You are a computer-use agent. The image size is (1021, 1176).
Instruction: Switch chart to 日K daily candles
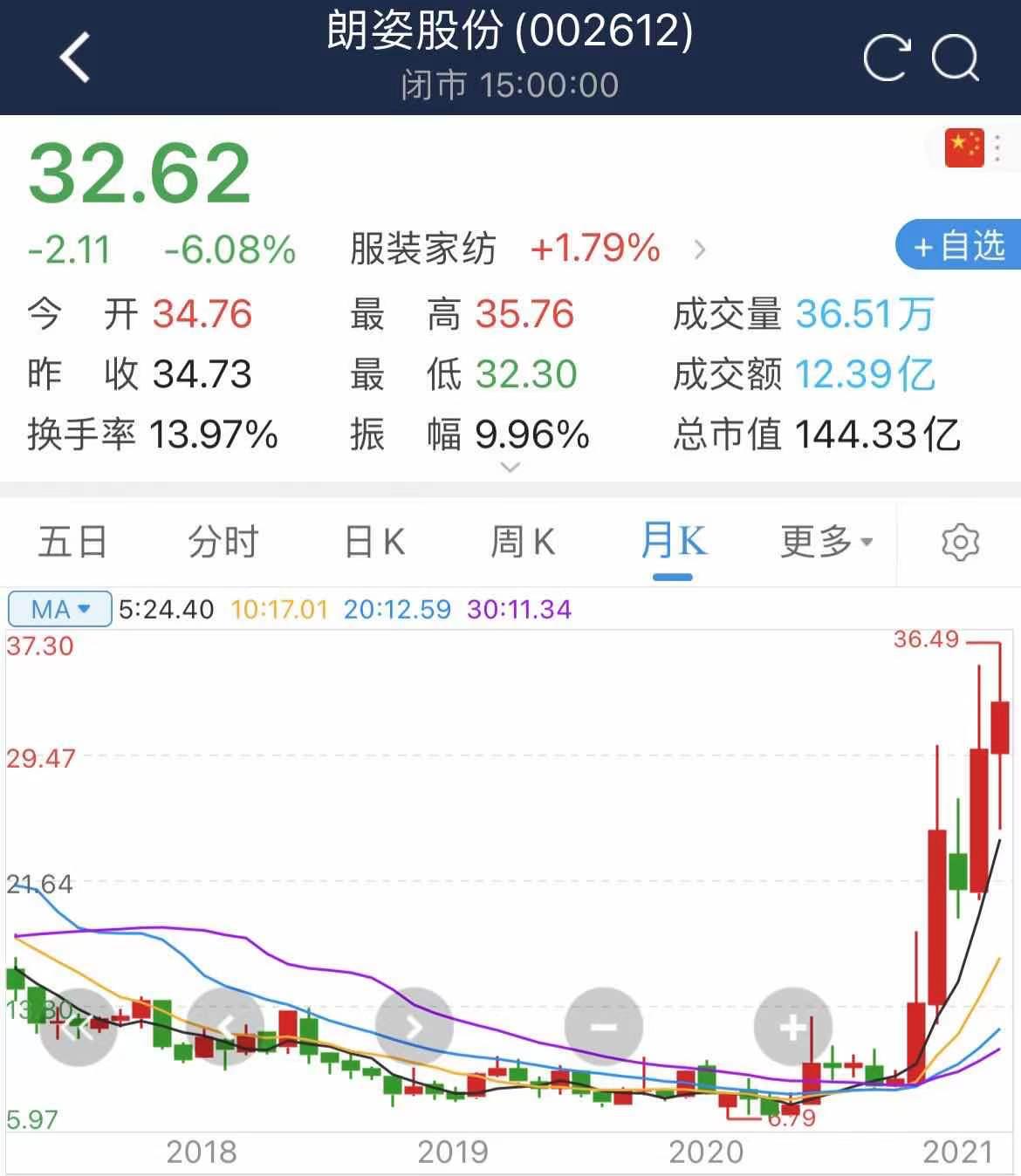pos(373,541)
